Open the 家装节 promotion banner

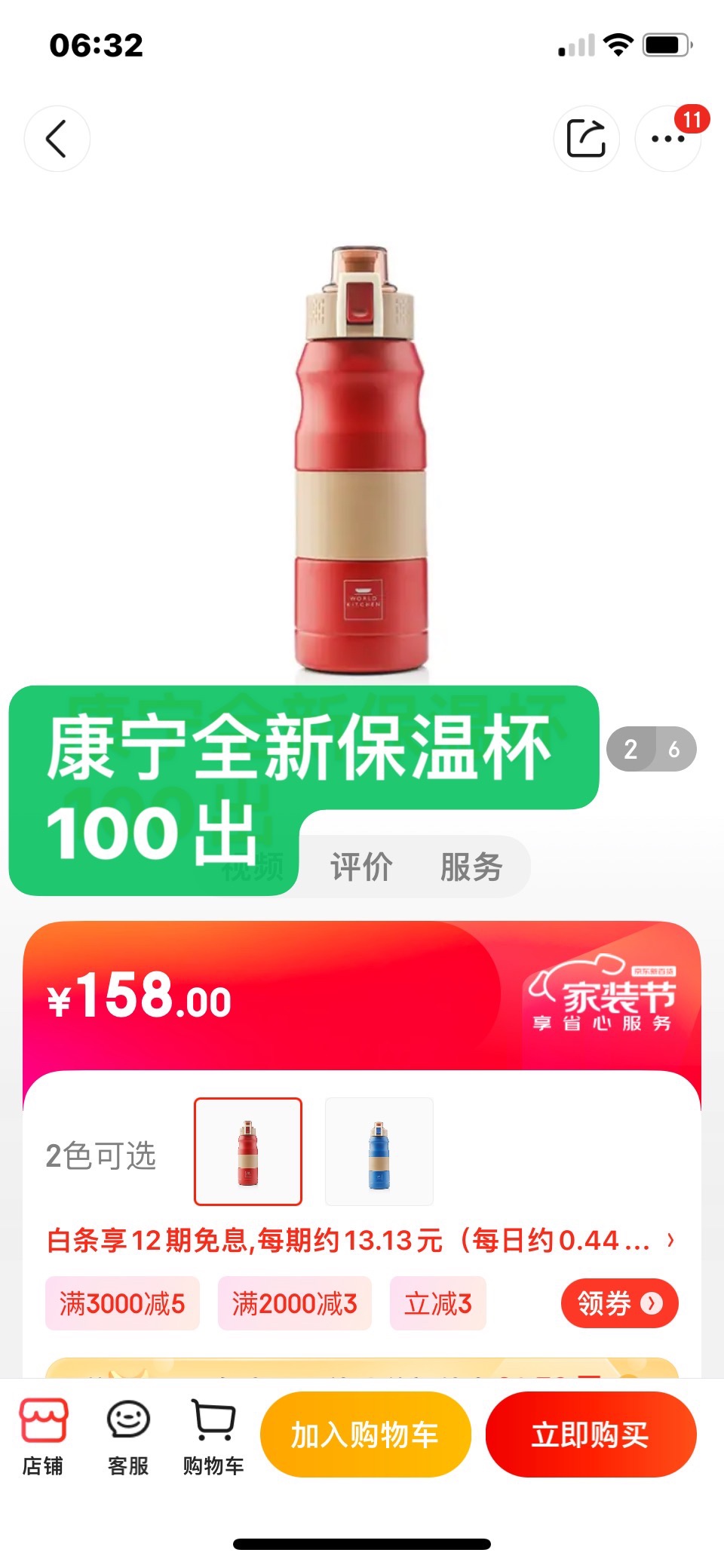coord(609,999)
